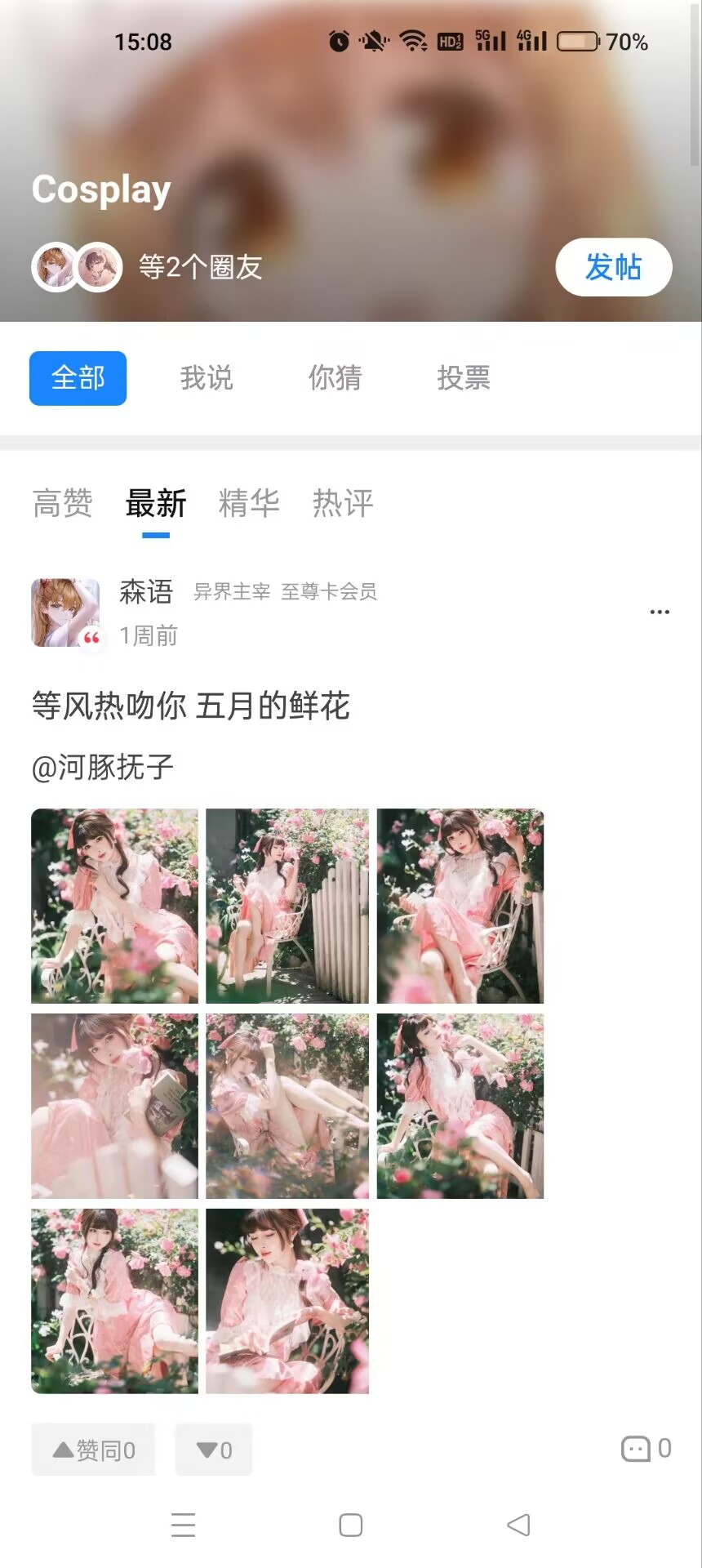Open the three-dot menu on 森语's post
This screenshot has height=1568, width=702.
click(660, 612)
